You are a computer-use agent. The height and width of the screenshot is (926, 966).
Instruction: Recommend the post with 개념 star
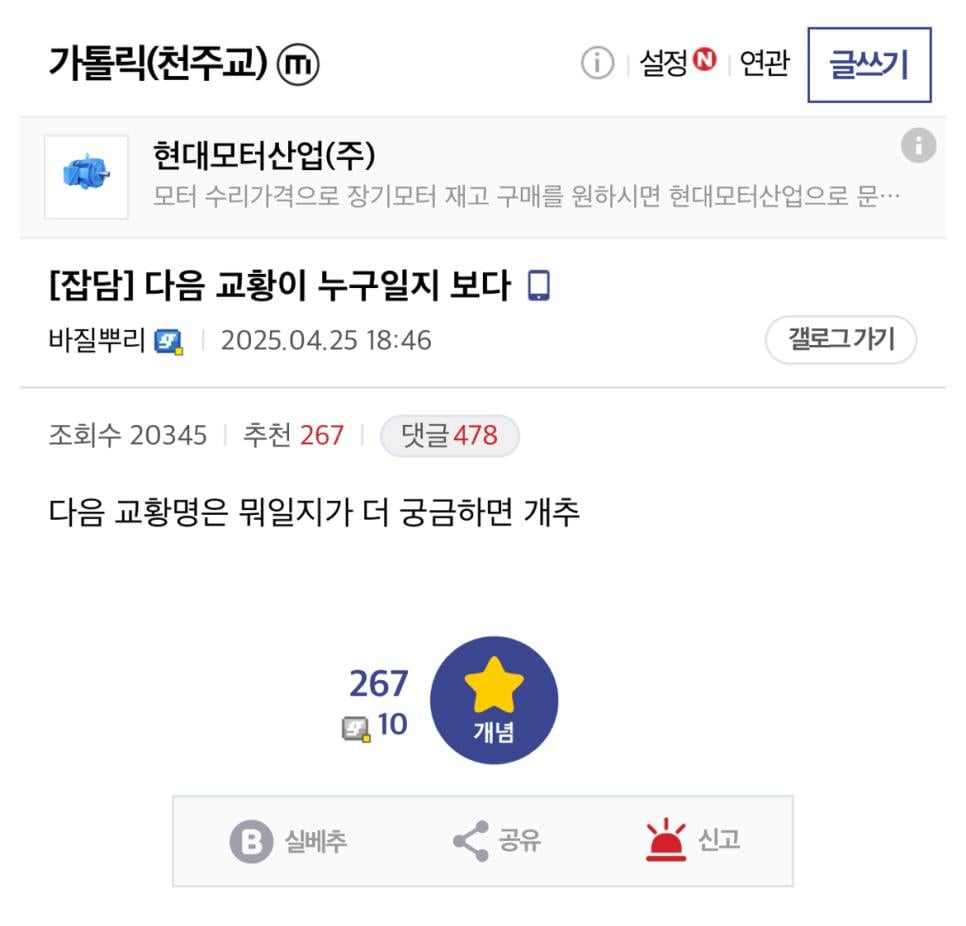494,700
